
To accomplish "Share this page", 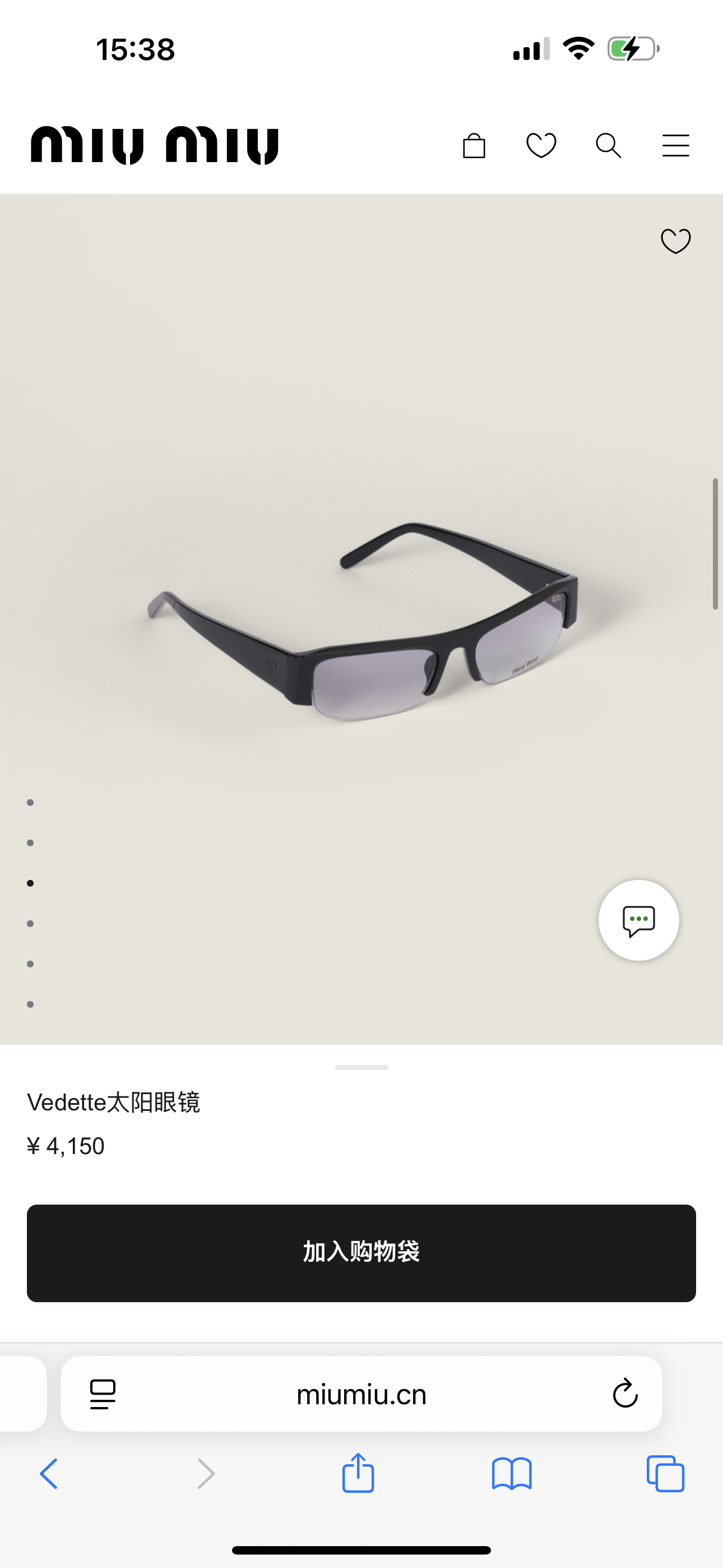I will pos(358,1473).
